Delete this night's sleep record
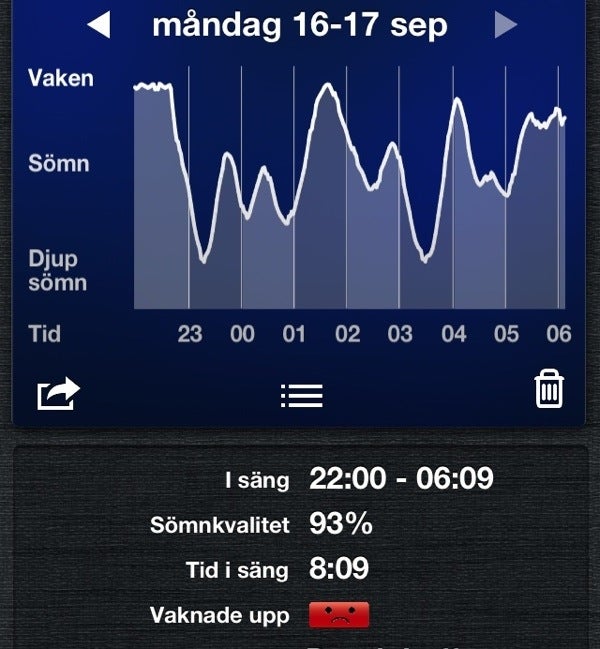The image size is (600, 649). (549, 388)
